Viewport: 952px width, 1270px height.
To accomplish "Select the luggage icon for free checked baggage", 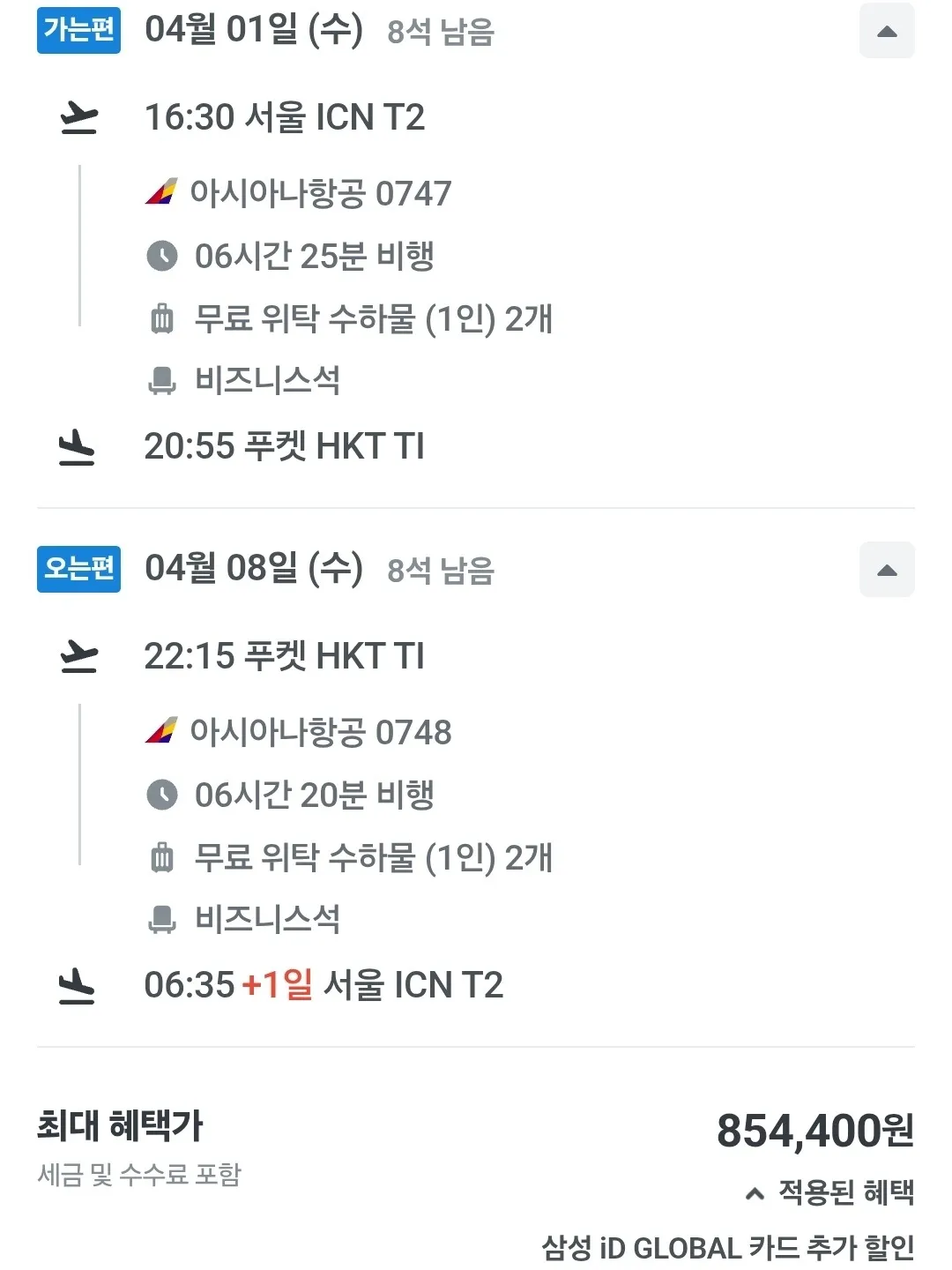I will 162,320.
